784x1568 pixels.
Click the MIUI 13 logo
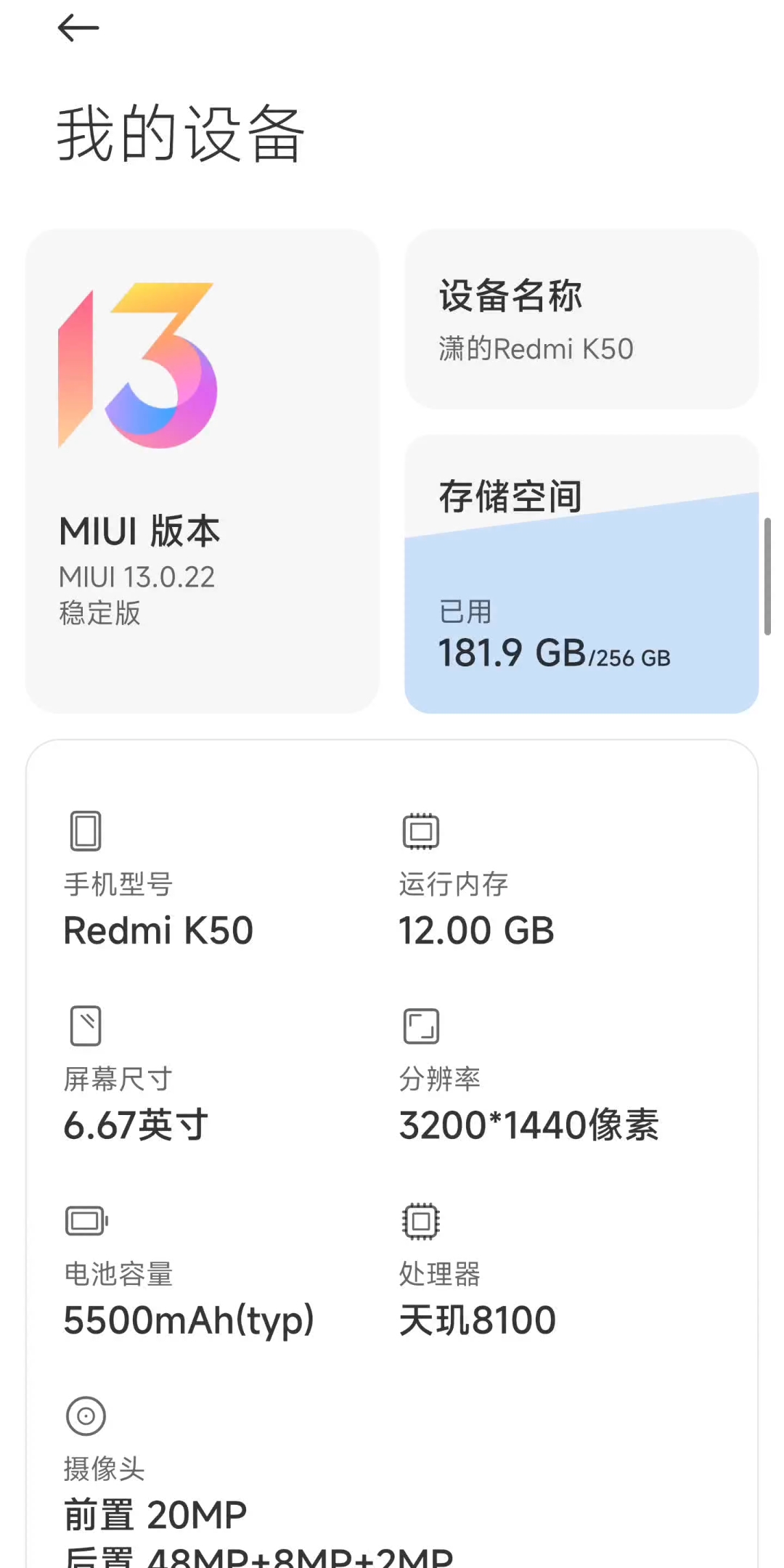[138, 370]
